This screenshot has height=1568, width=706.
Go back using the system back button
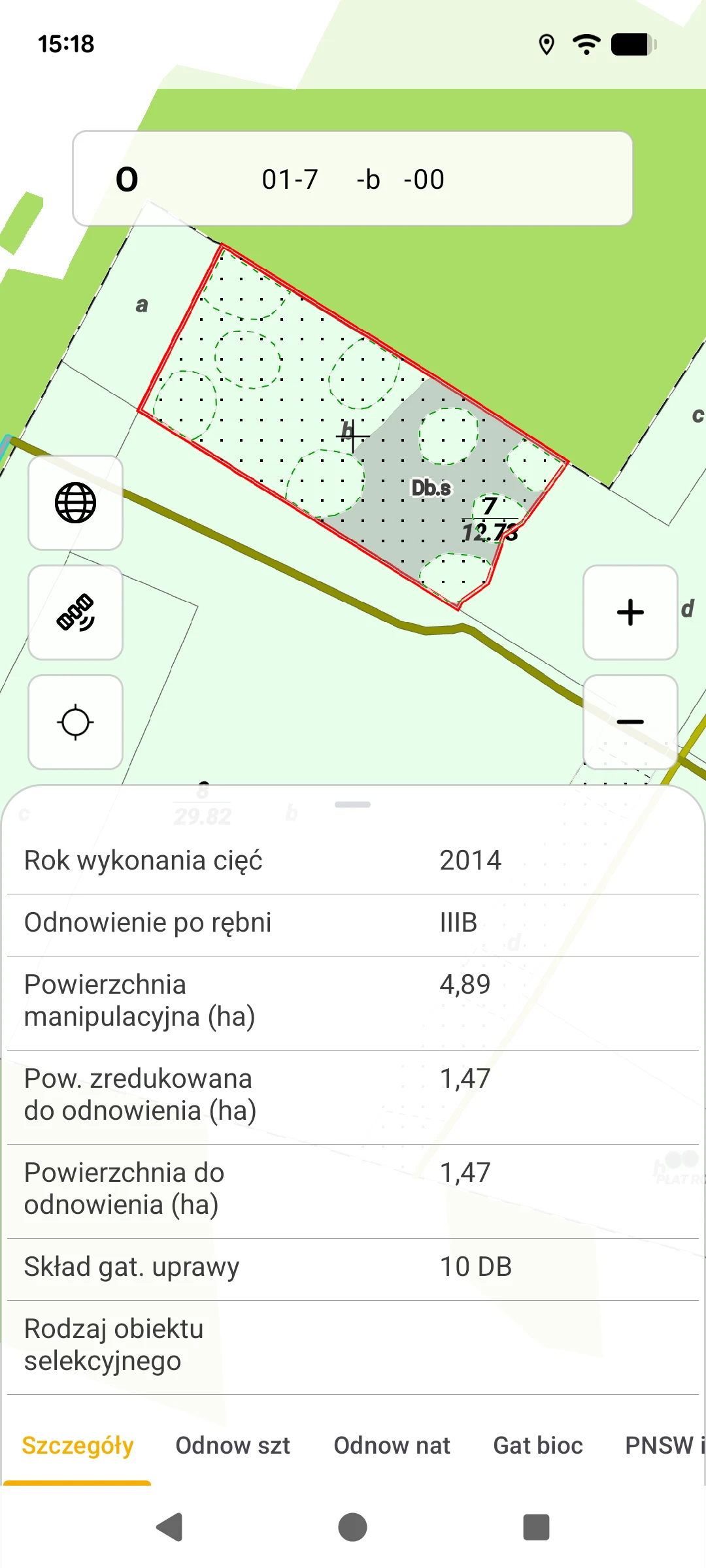coord(169,1527)
